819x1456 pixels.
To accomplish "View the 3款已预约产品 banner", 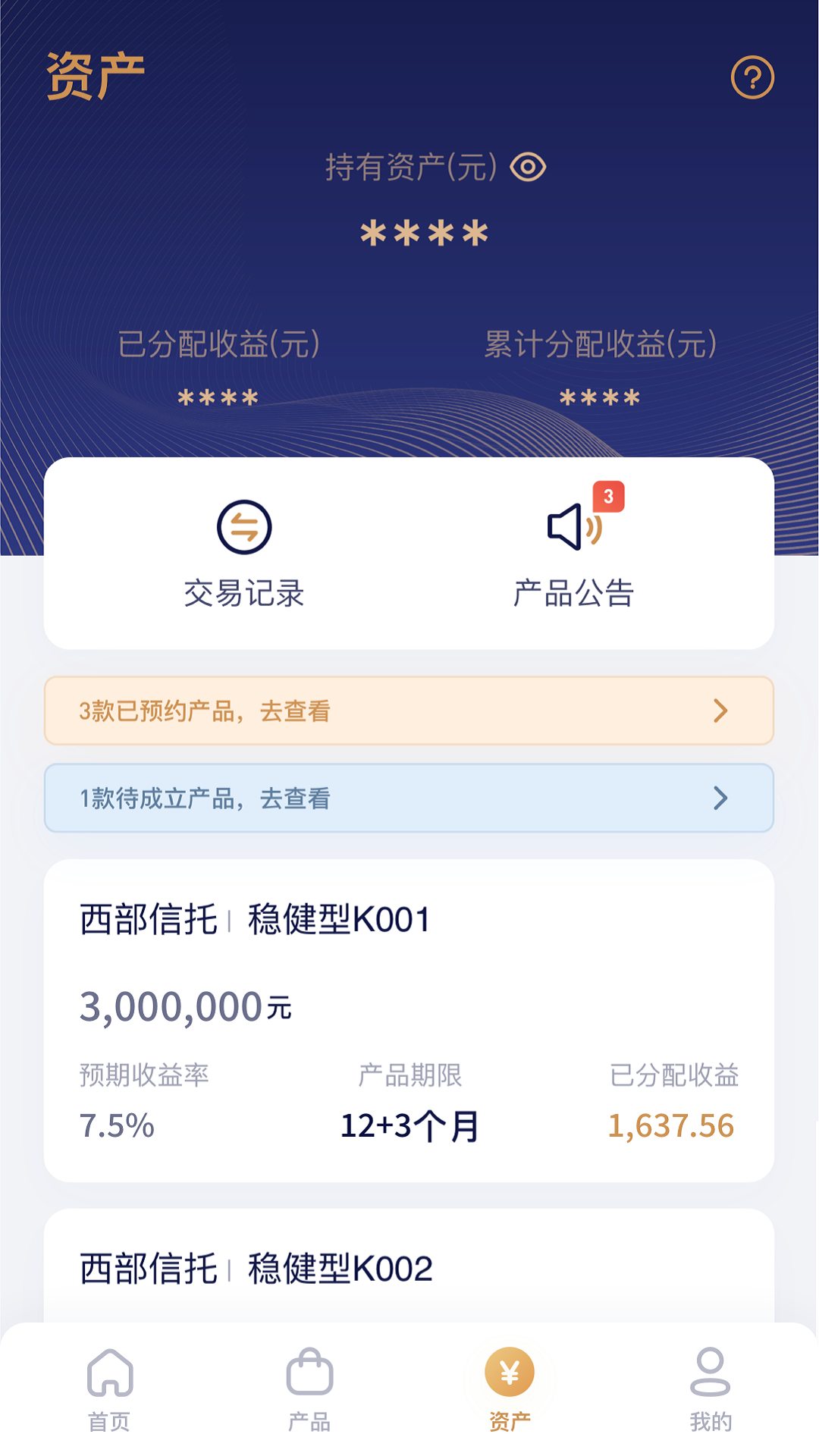I will click(409, 711).
